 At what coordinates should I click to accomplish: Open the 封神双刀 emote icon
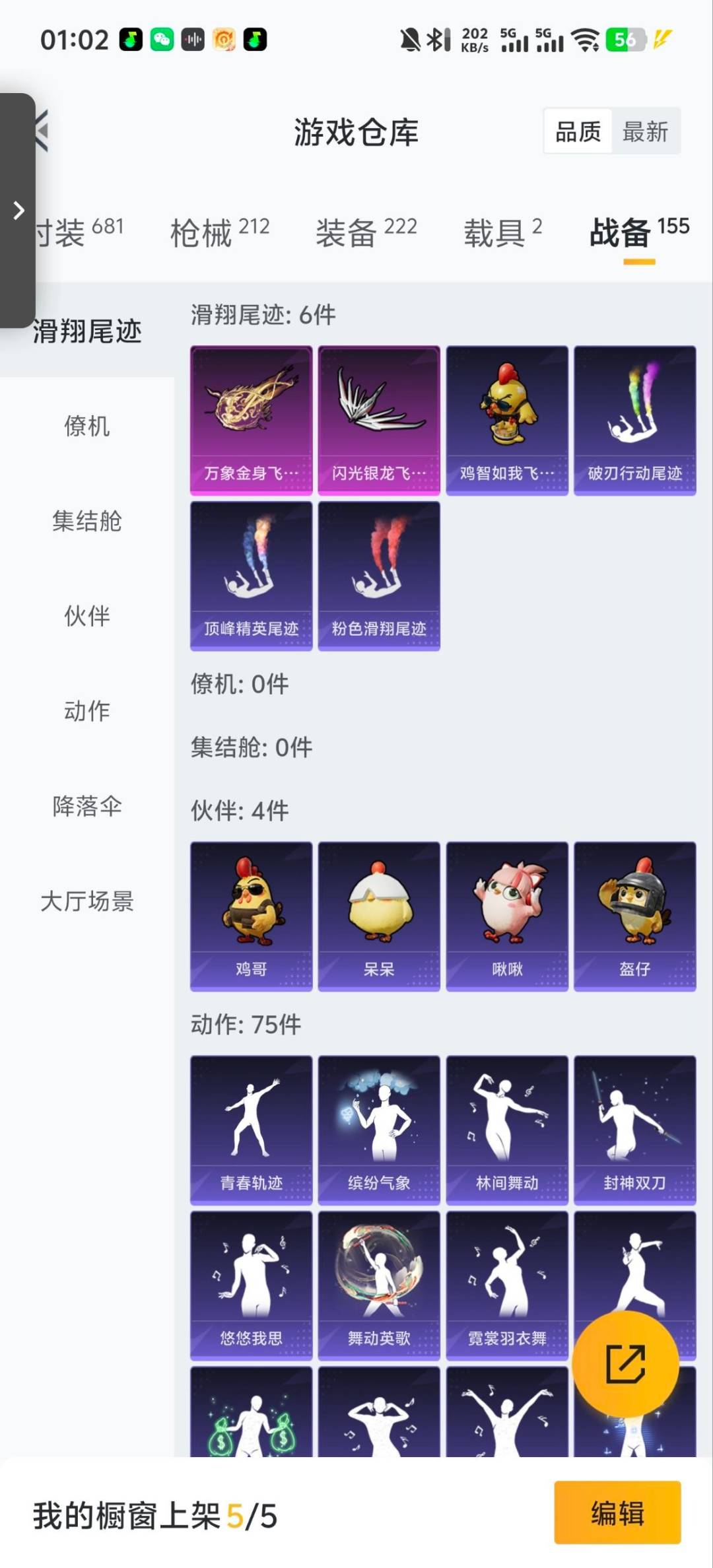coord(635,1129)
